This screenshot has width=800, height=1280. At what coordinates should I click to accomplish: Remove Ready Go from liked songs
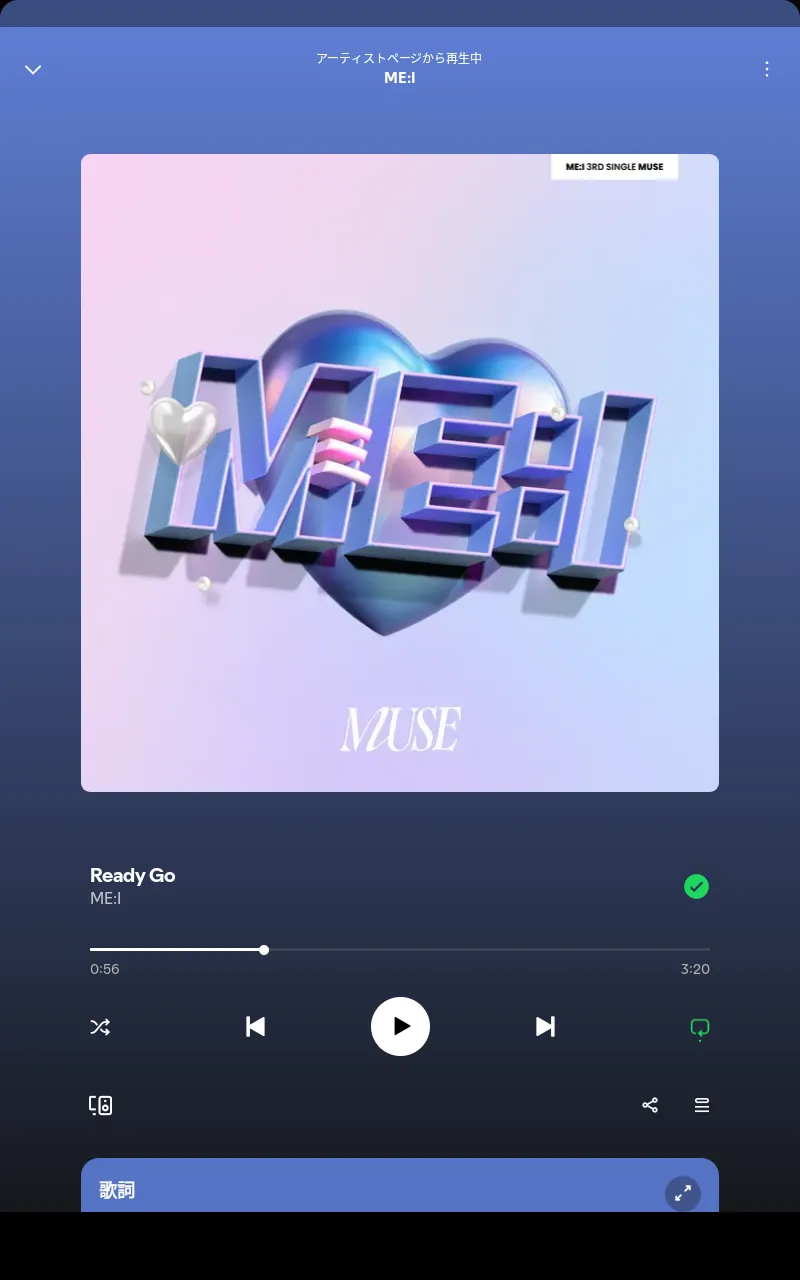[x=696, y=886]
